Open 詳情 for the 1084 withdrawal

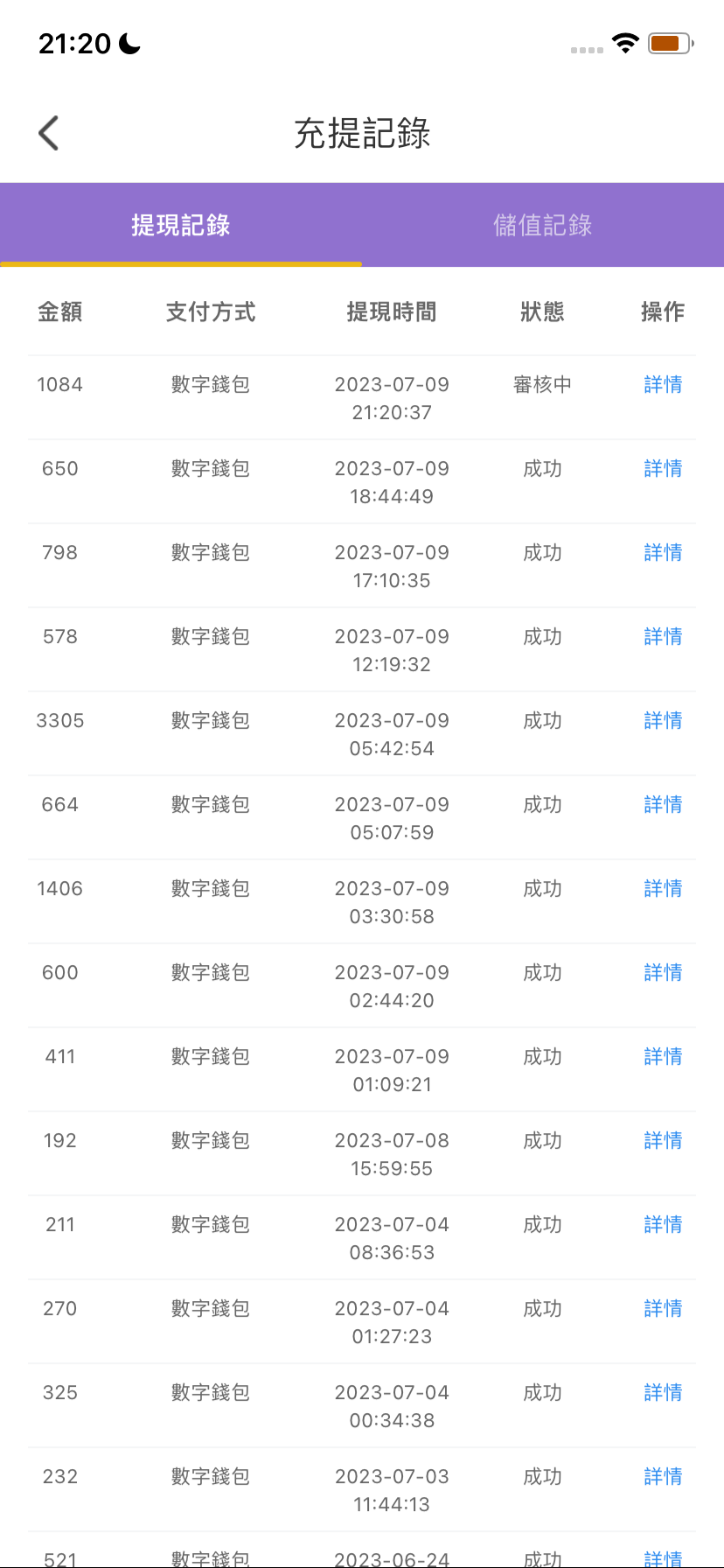(x=663, y=384)
